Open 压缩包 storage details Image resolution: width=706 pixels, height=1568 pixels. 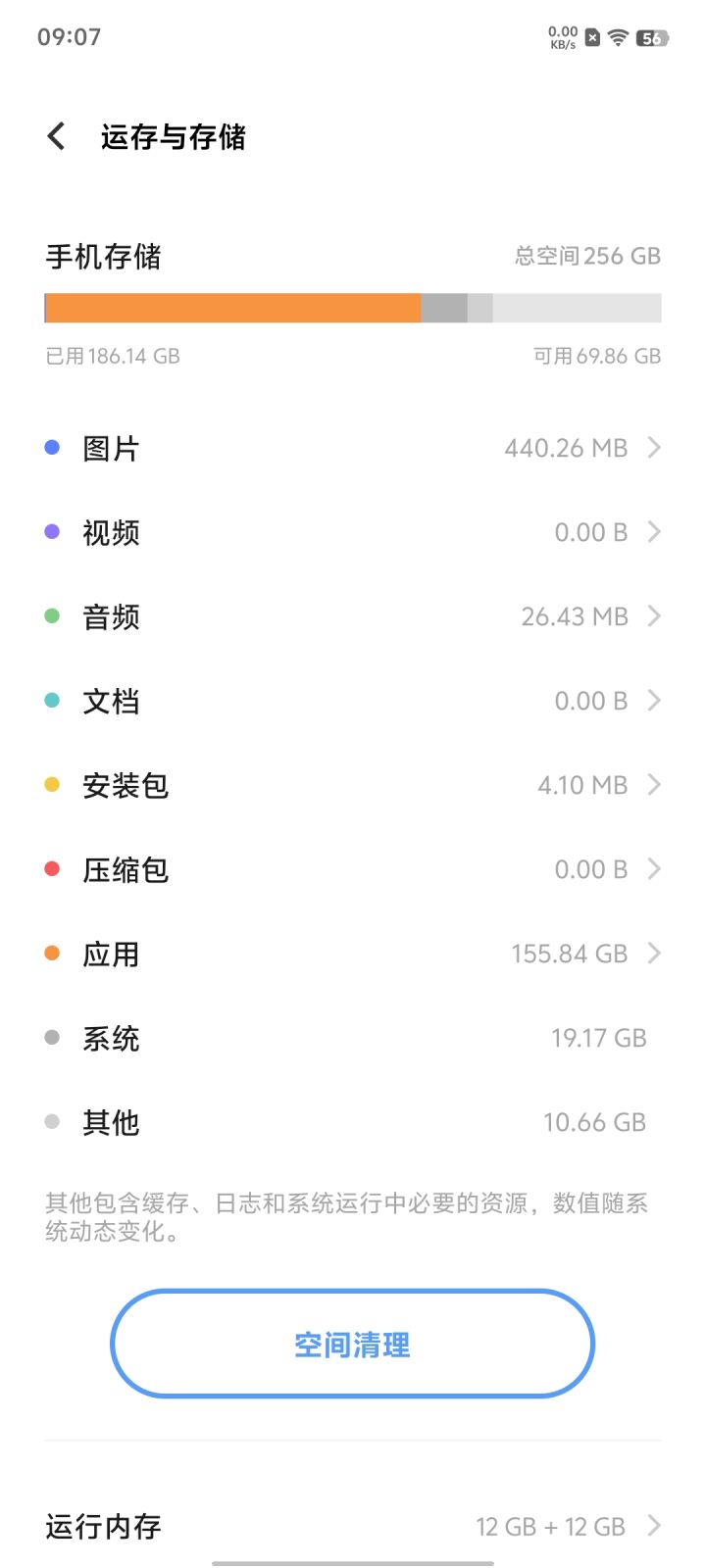click(353, 869)
